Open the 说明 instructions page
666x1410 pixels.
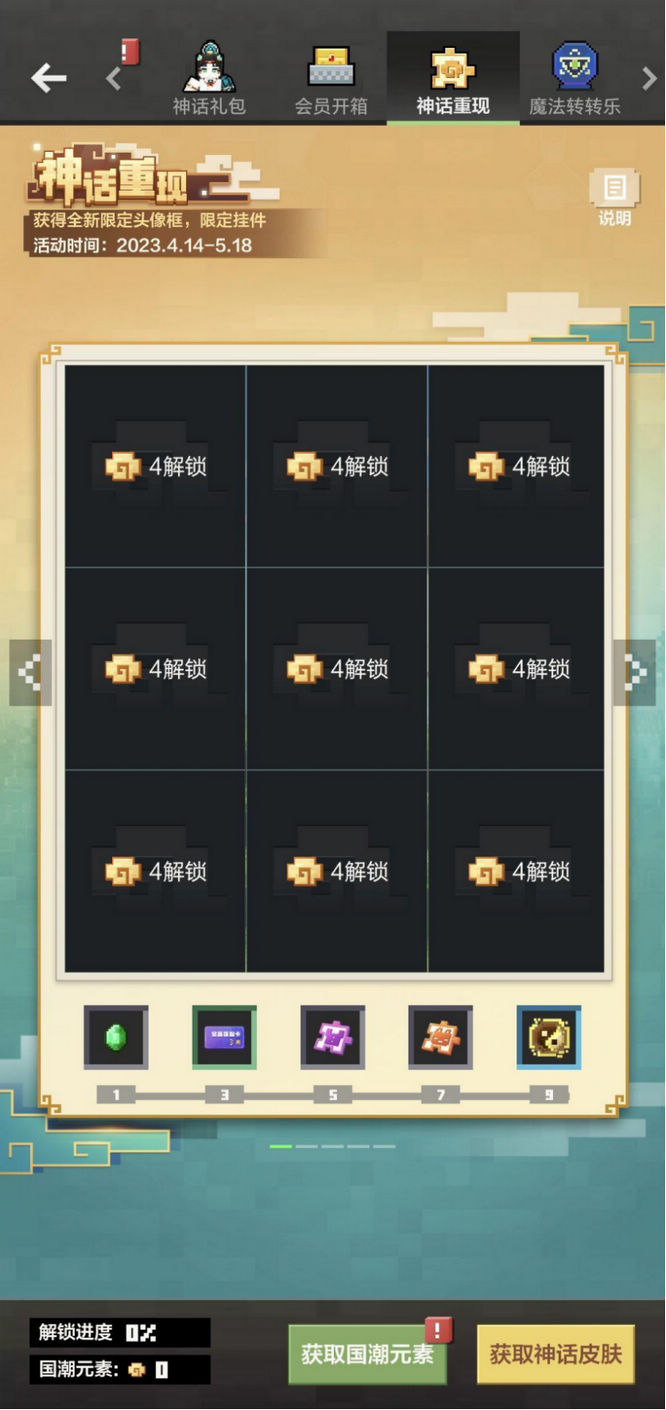[614, 197]
